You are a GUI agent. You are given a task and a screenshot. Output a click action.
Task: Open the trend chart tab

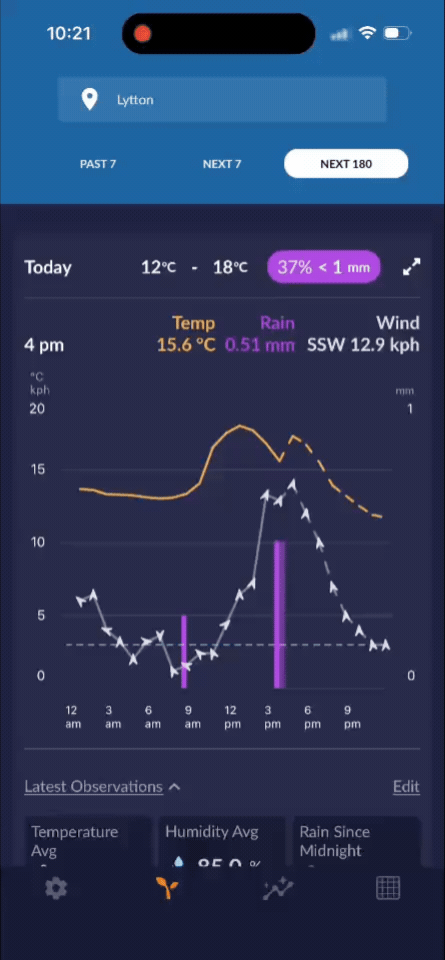278,888
